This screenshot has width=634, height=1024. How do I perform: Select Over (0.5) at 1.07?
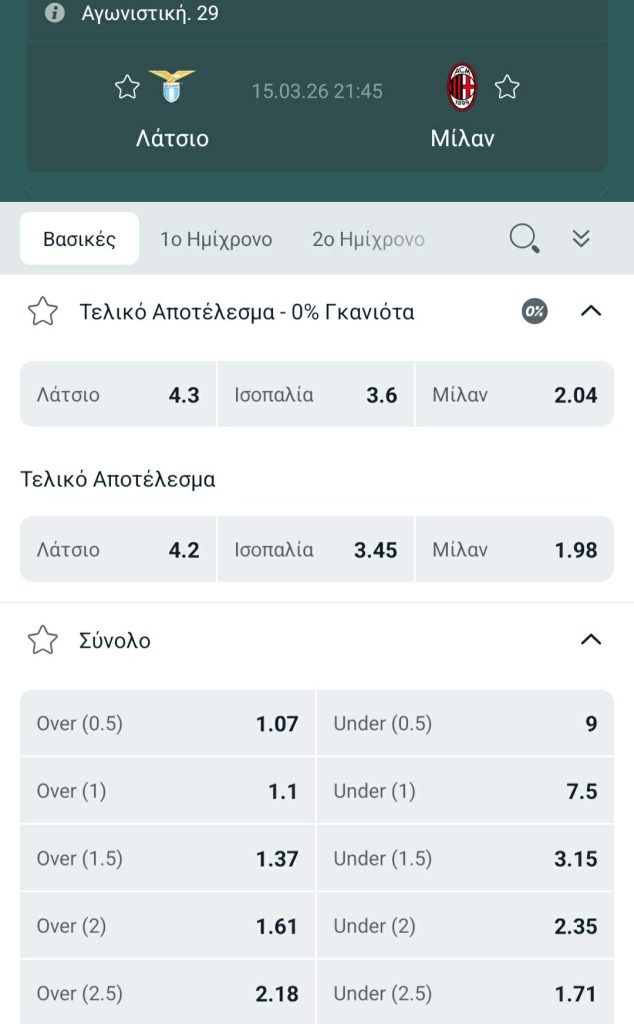tap(167, 724)
